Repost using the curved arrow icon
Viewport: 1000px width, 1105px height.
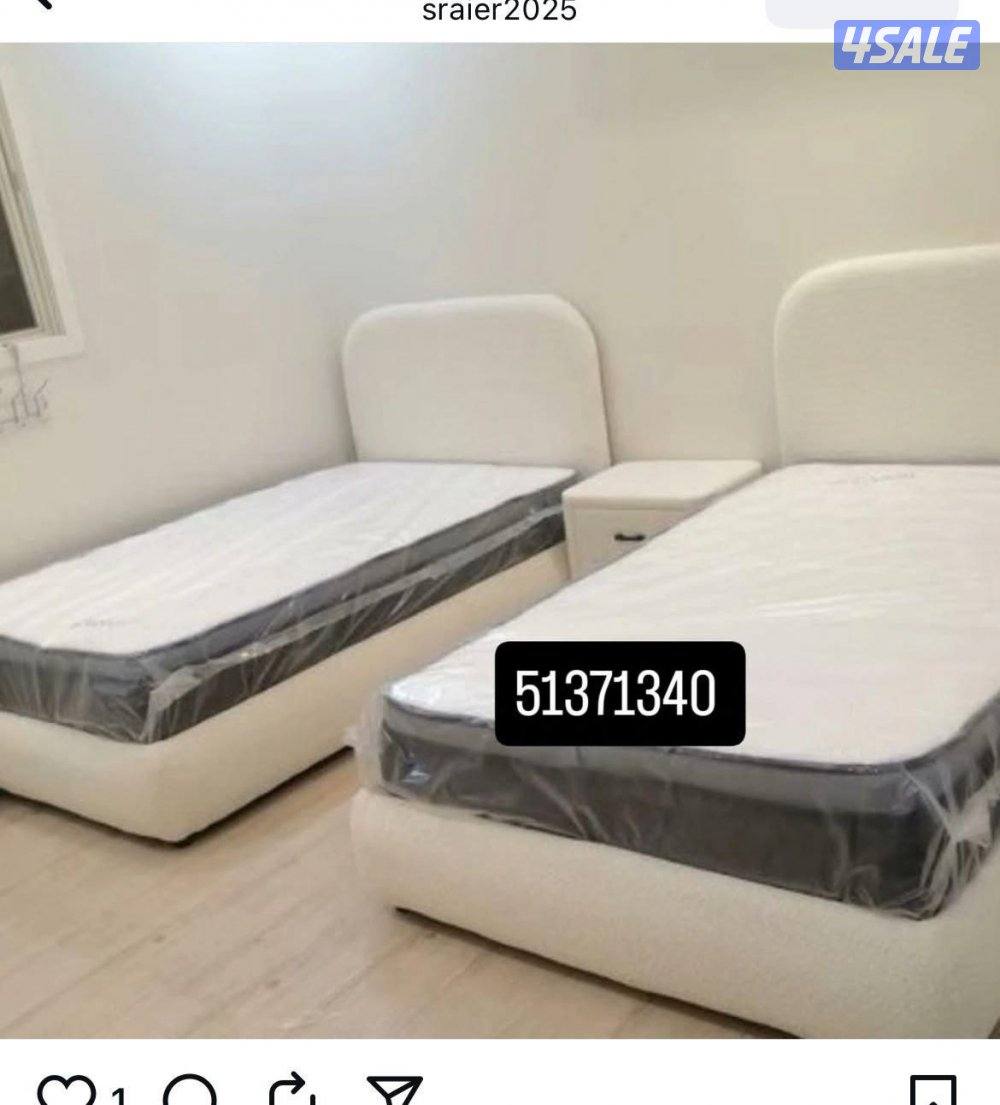point(292,1092)
